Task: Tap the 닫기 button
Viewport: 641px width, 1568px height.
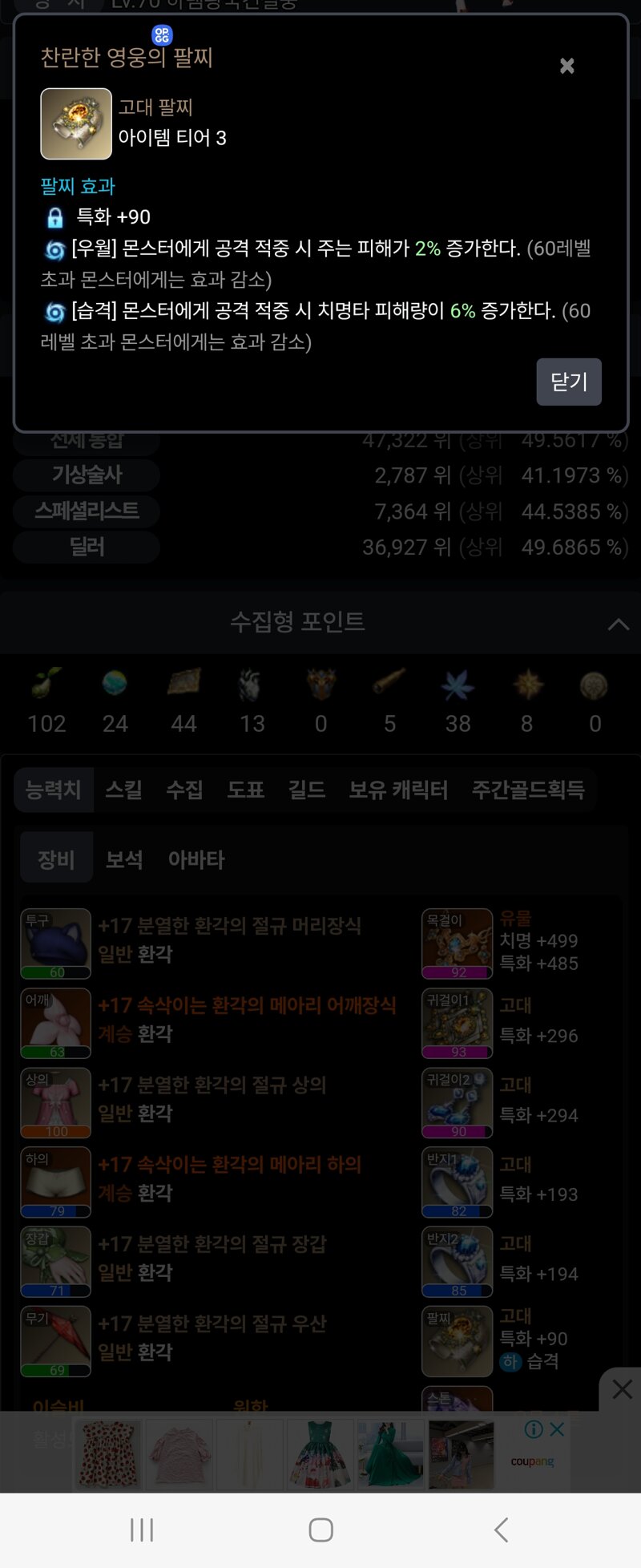Action: pos(569,382)
